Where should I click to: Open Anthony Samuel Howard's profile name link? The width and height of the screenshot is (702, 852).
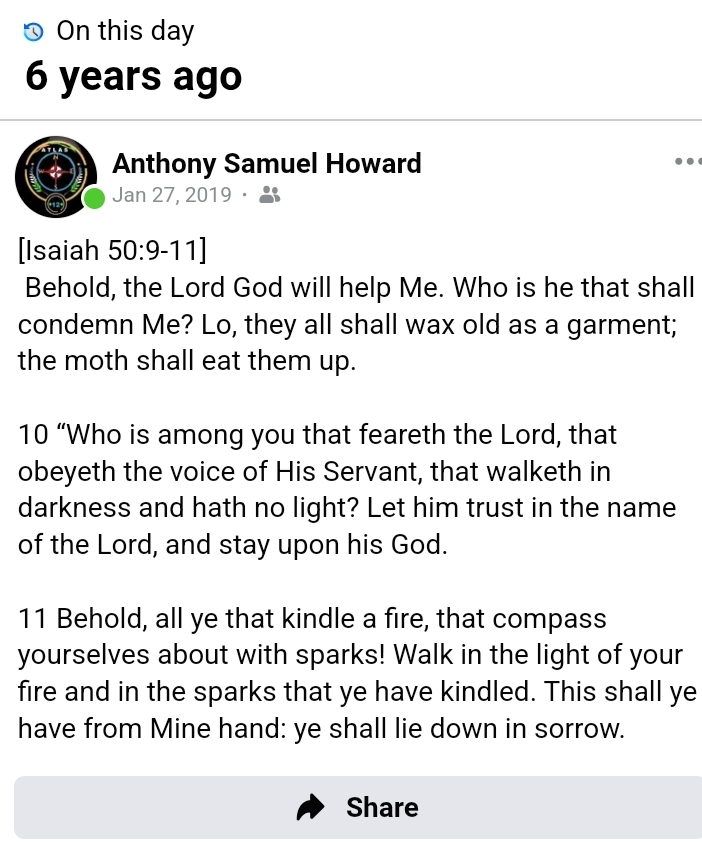(x=267, y=163)
